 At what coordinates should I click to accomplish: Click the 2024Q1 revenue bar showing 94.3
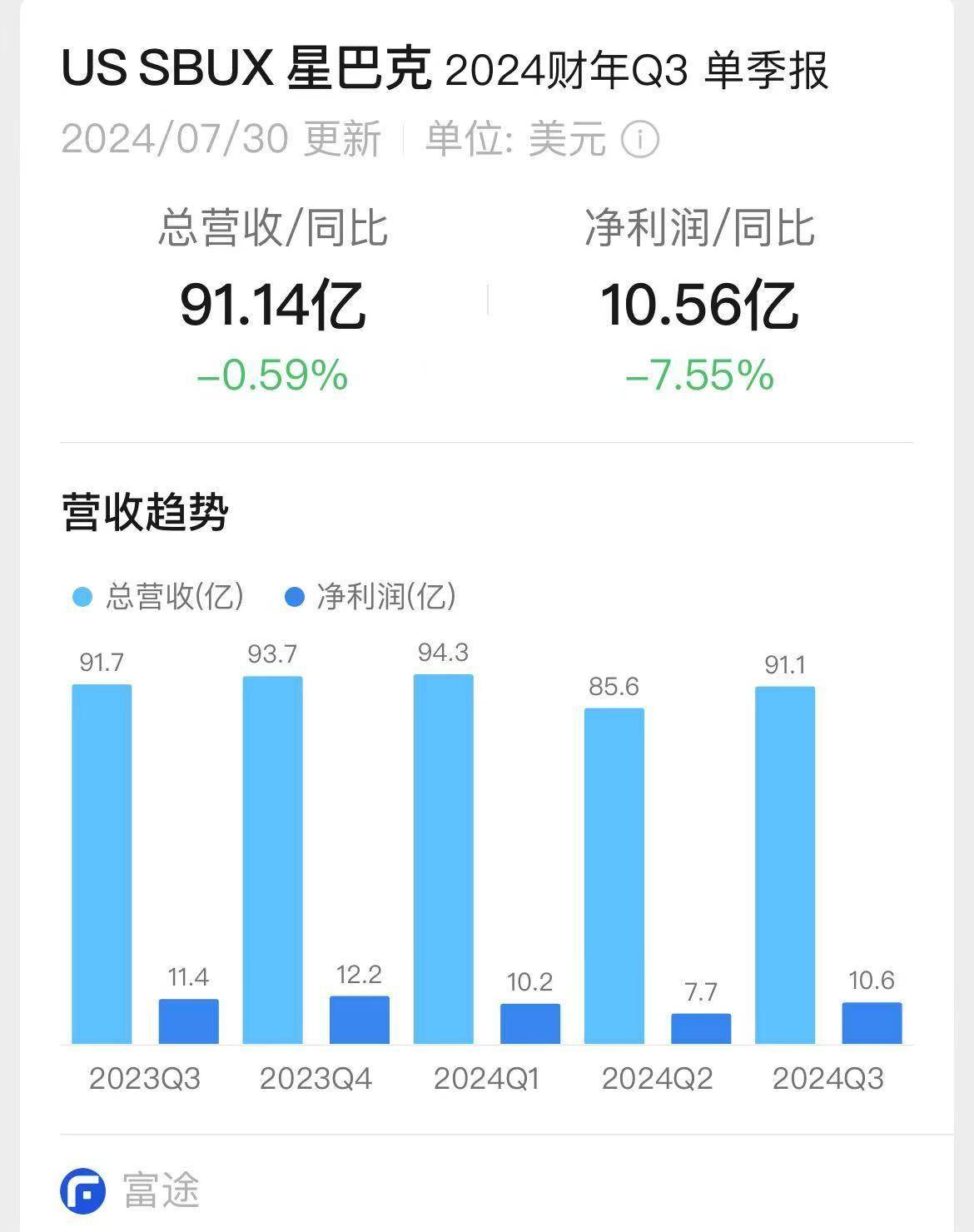pyautogui.click(x=444, y=857)
